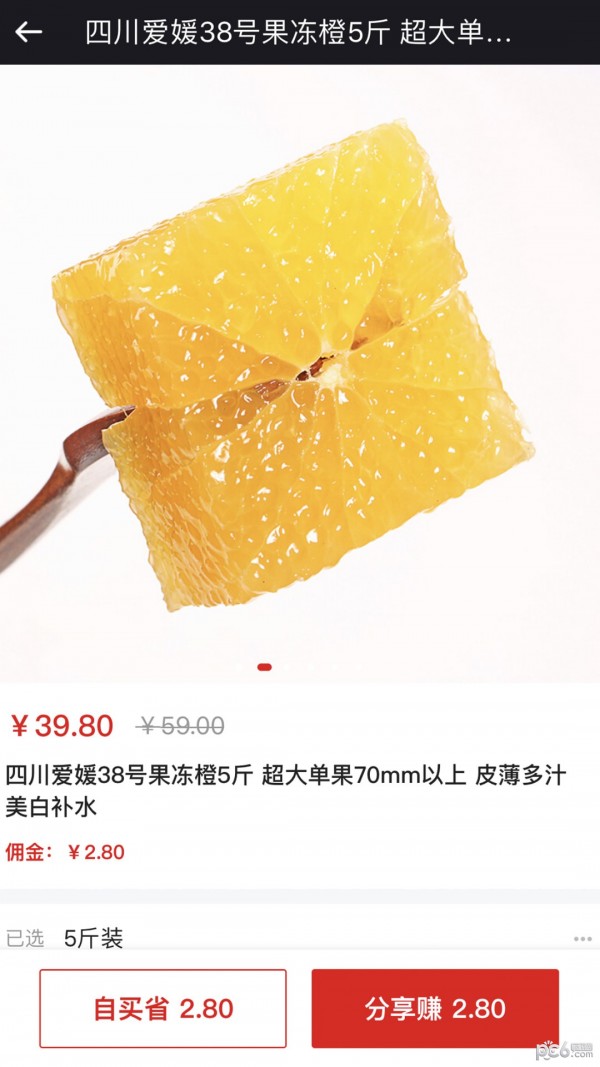Go back using the top arrow
Image resolution: width=600 pixels, height=1067 pixels.
[29, 32]
